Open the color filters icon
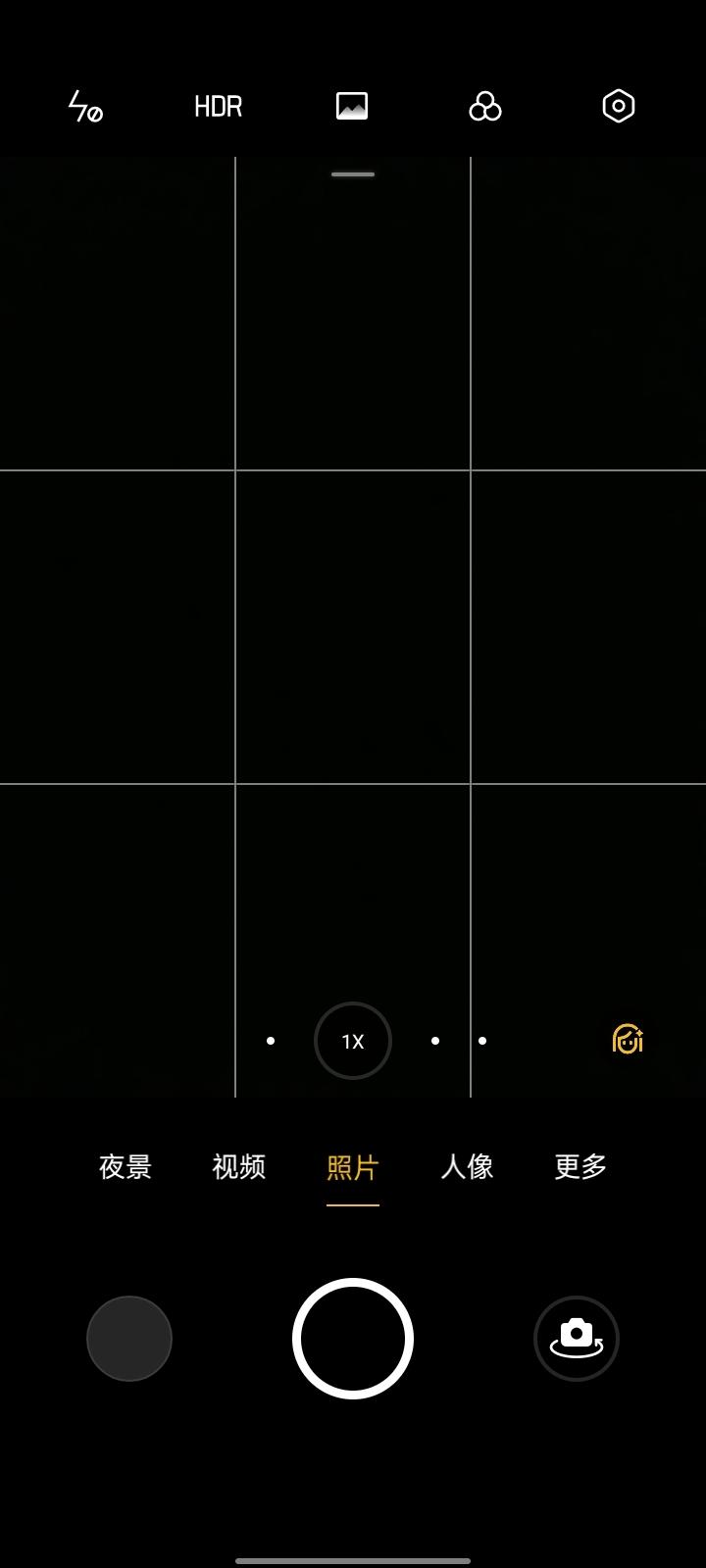The image size is (706, 1568). coord(485,106)
